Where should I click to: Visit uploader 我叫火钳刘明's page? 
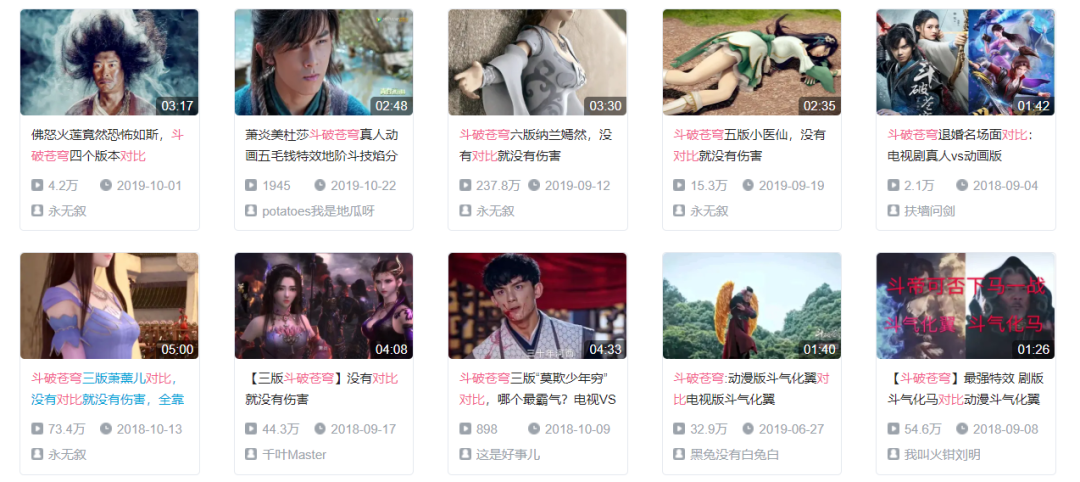(x=941, y=454)
